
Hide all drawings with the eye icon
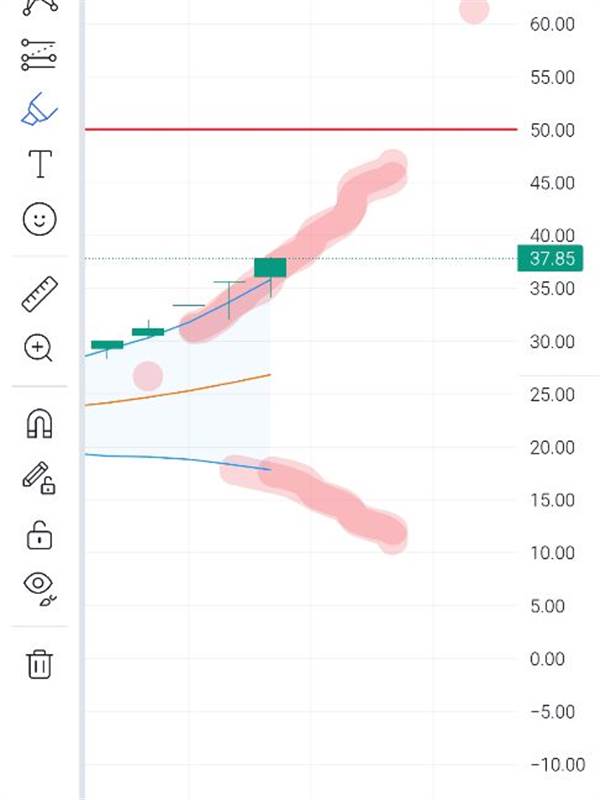40,588
